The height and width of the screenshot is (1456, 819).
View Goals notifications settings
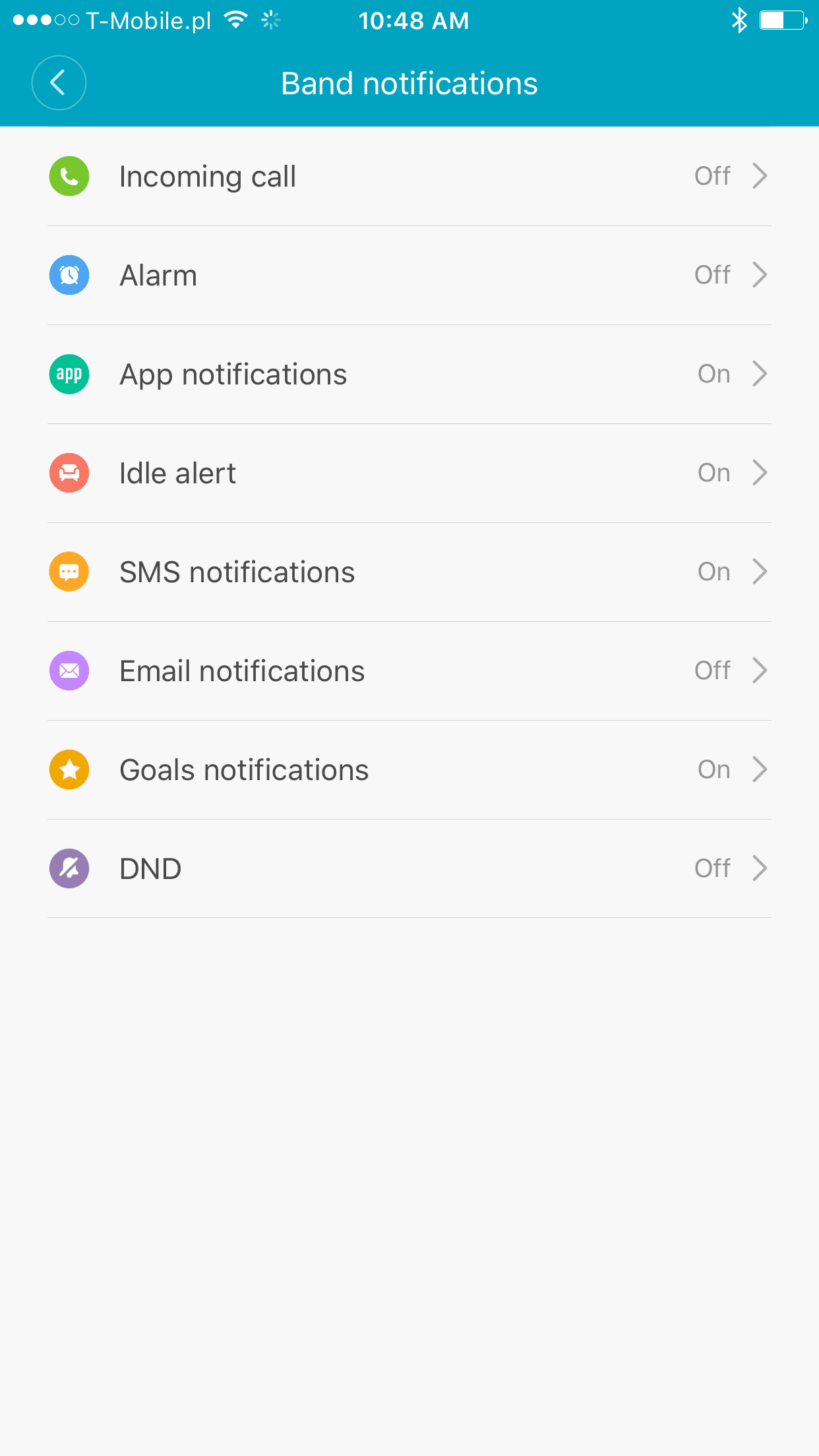click(409, 770)
